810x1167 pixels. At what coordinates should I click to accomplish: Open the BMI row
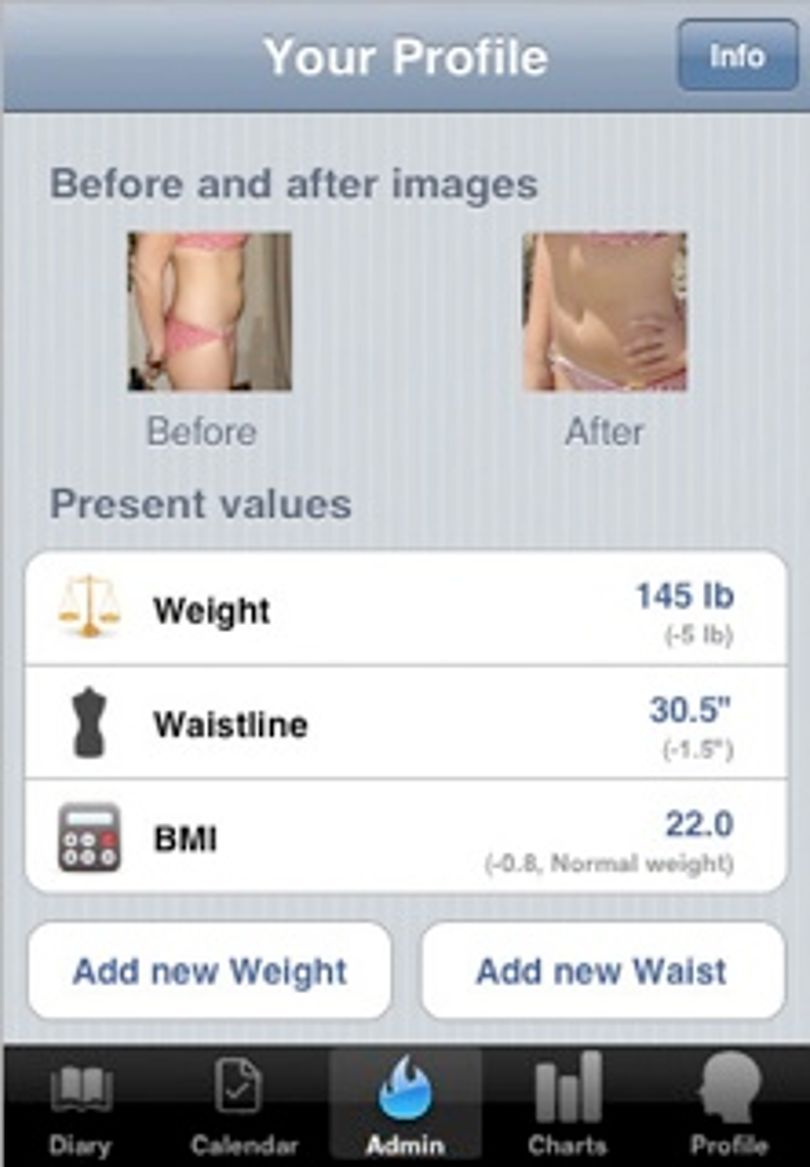click(406, 837)
